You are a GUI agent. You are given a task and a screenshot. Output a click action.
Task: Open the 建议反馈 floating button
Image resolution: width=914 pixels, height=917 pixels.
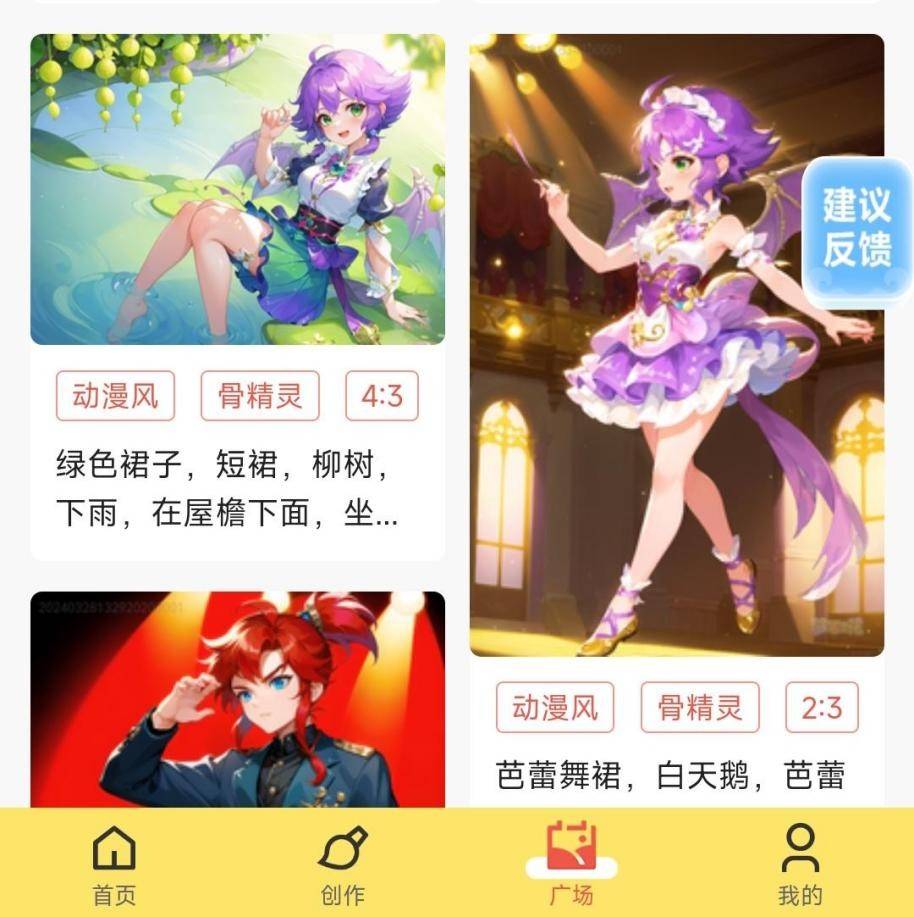857,231
